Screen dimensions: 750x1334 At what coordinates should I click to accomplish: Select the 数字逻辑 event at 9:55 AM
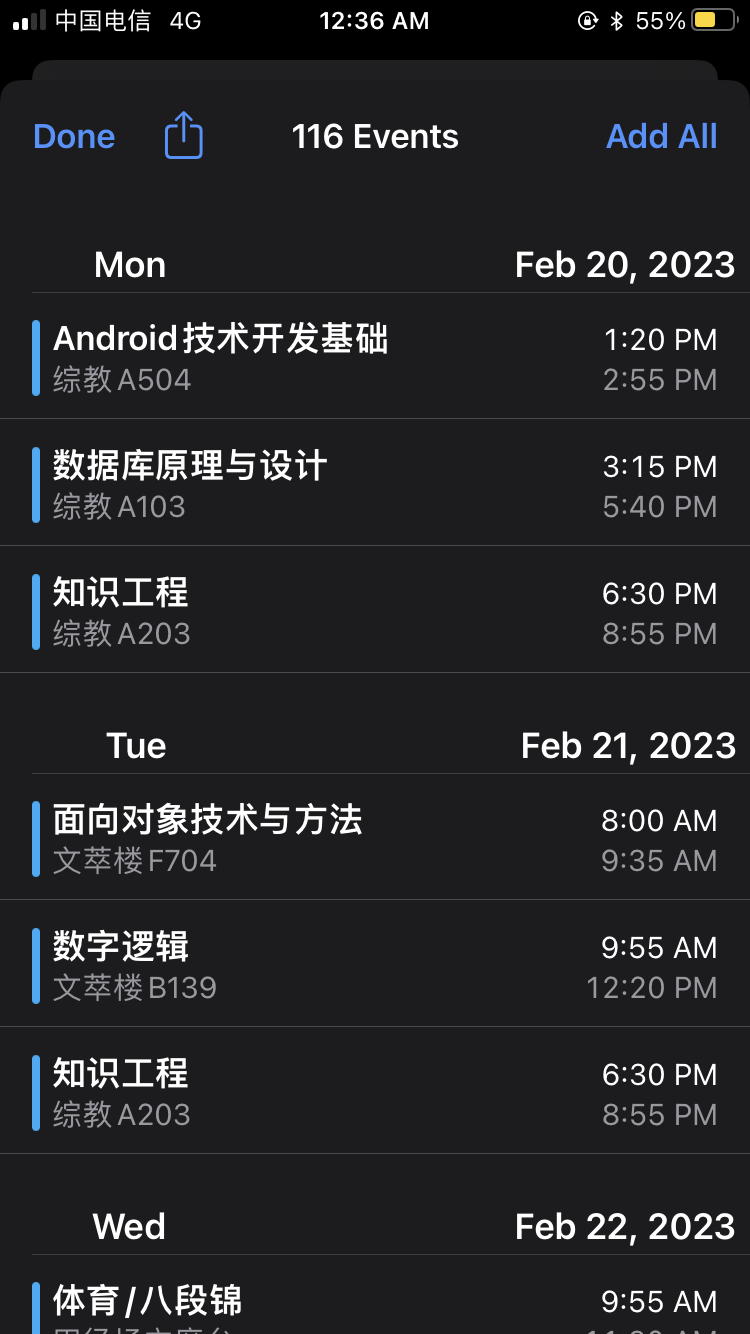[375, 966]
